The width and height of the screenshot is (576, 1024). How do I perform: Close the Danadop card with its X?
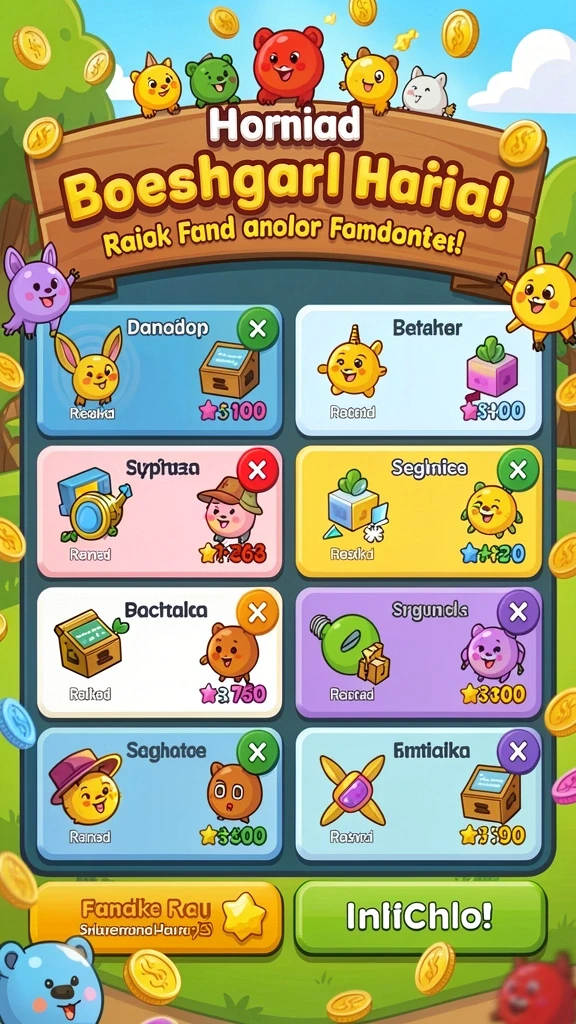click(257, 328)
